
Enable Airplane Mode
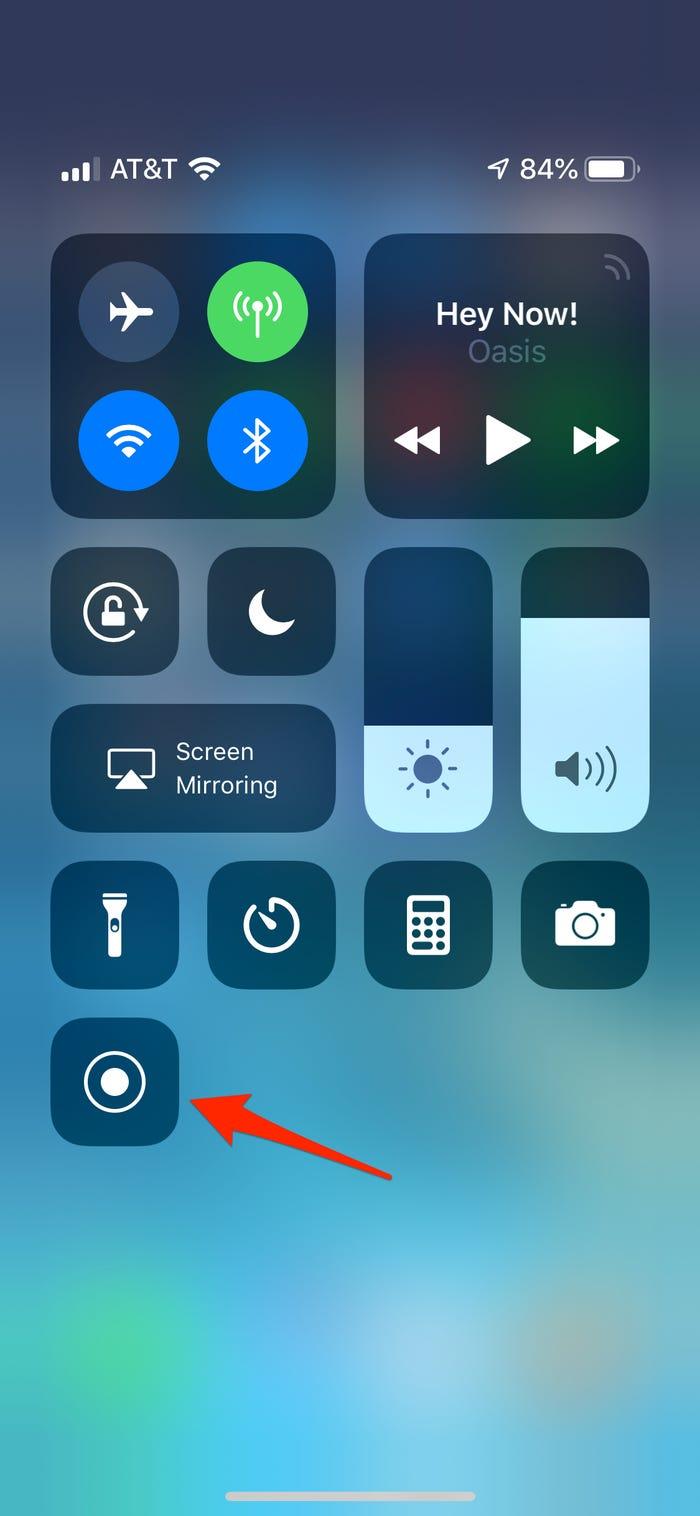(x=129, y=312)
